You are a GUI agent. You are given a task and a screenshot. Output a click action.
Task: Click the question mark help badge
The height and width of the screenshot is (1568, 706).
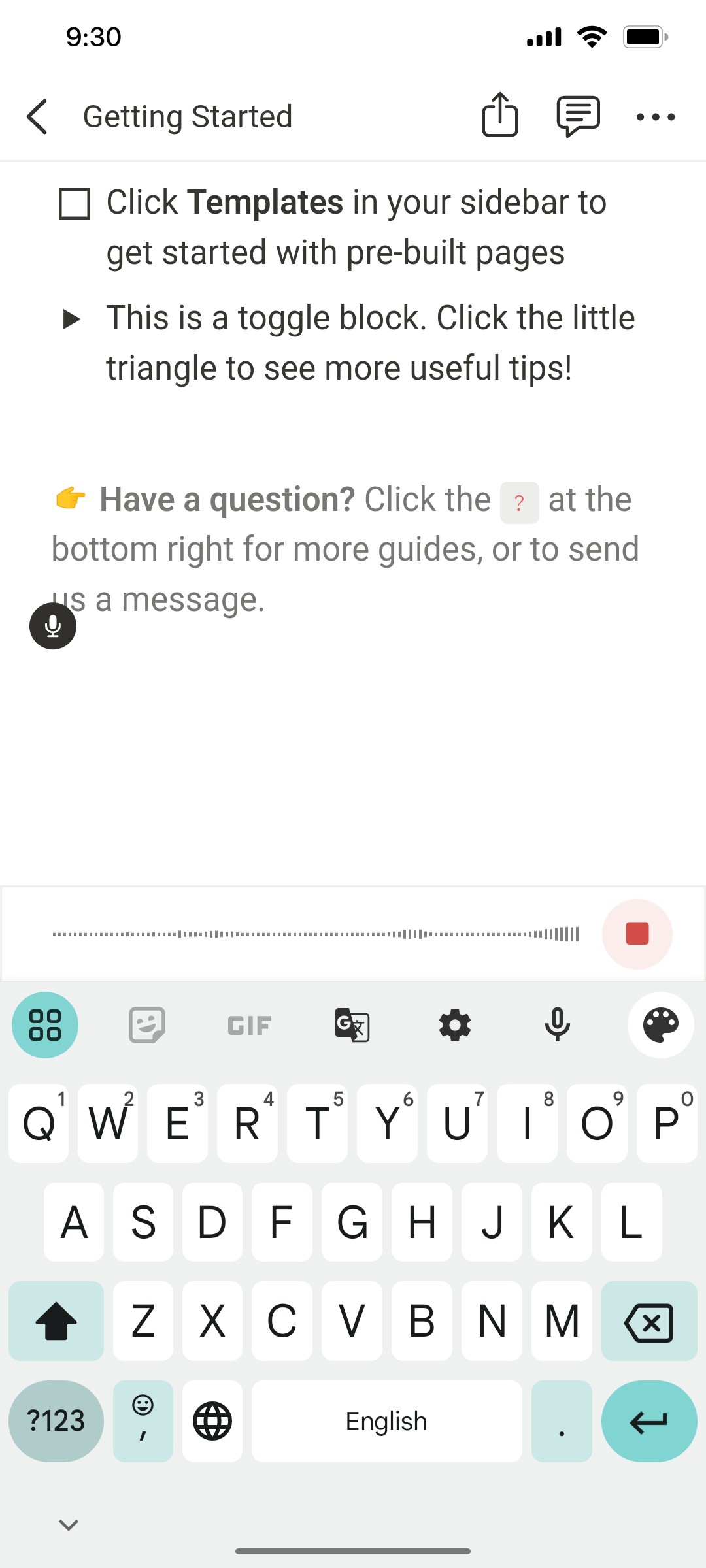(x=520, y=502)
